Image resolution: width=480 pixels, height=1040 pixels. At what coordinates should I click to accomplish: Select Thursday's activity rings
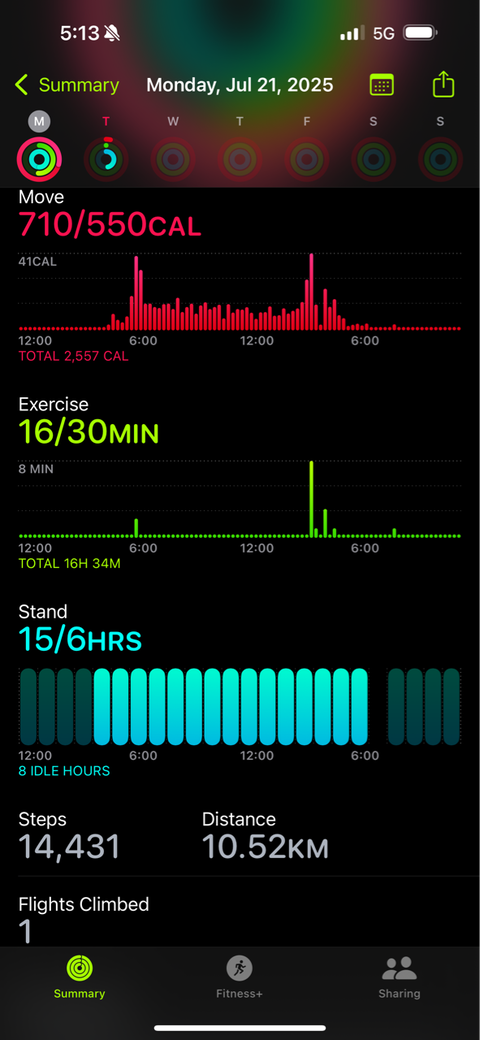click(239, 159)
